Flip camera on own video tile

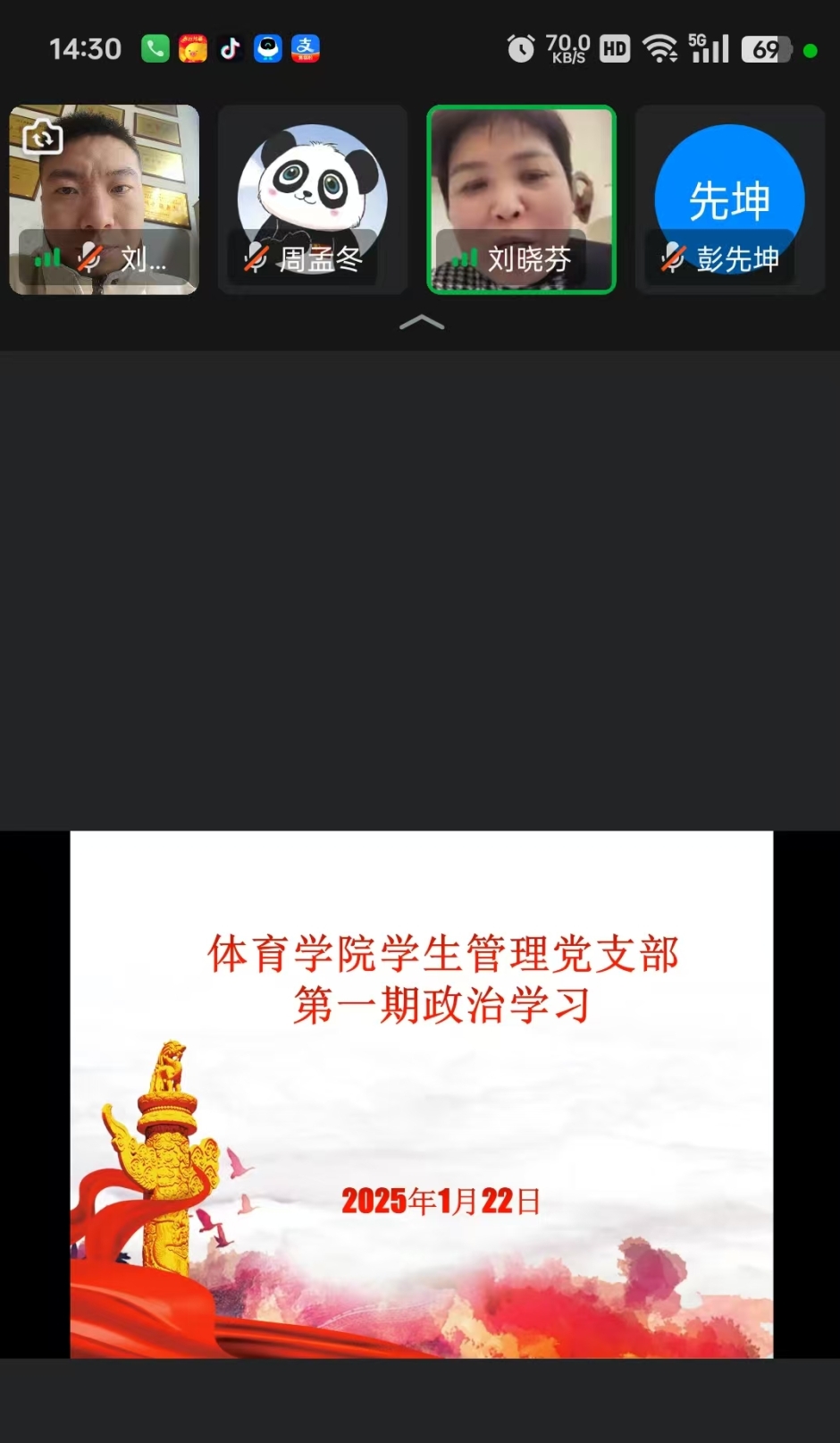[x=42, y=137]
